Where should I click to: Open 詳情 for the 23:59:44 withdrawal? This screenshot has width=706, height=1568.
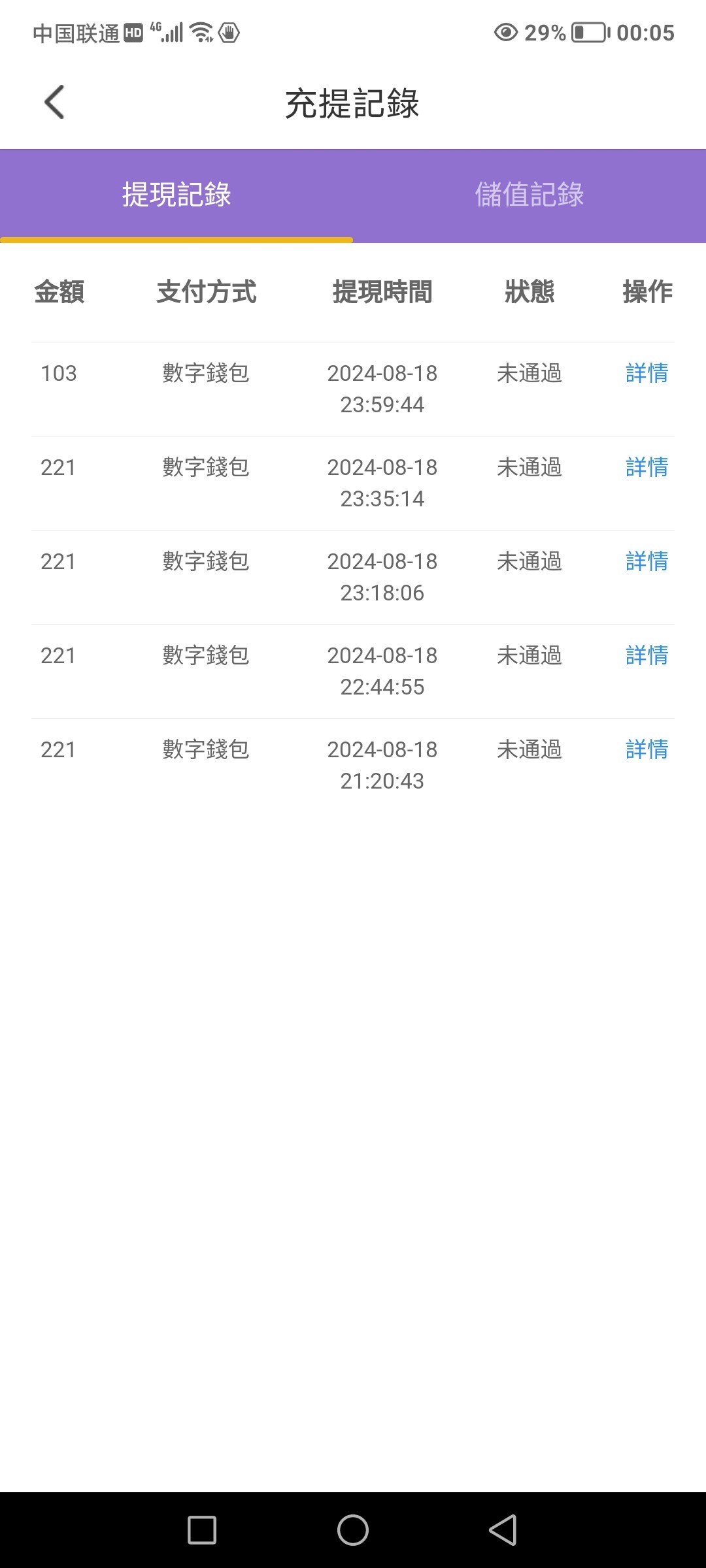[x=647, y=373]
